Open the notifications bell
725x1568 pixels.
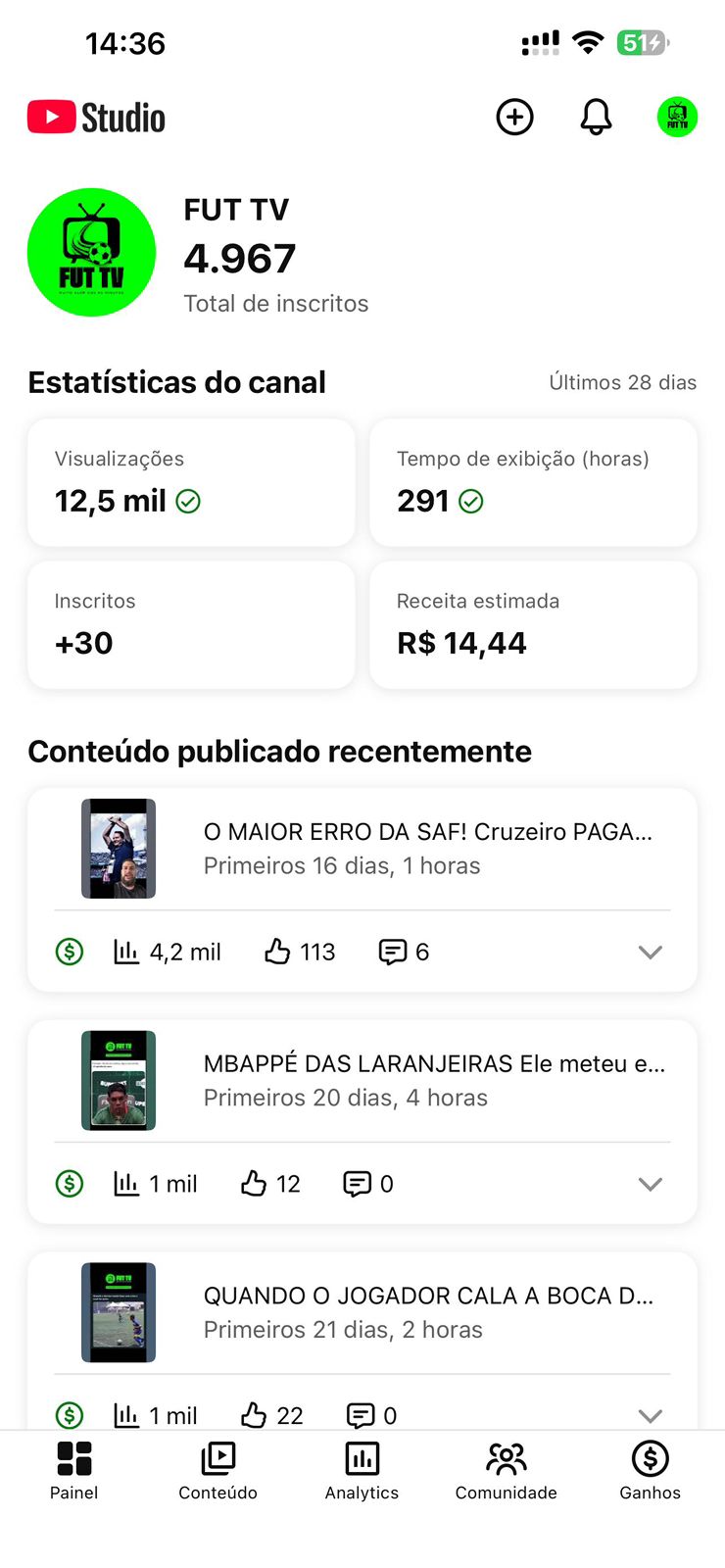click(x=596, y=118)
